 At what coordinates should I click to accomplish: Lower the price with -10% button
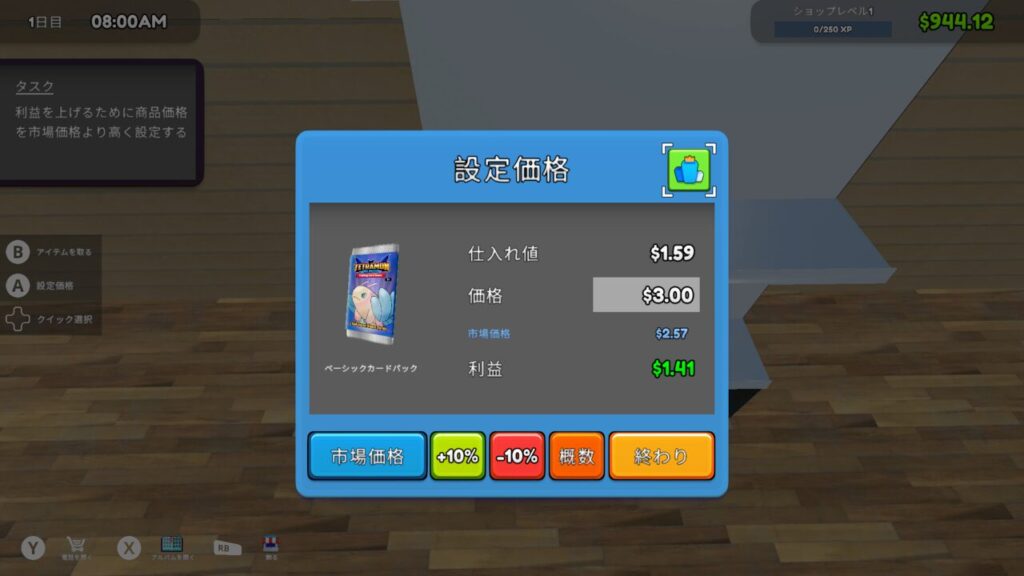coord(517,456)
